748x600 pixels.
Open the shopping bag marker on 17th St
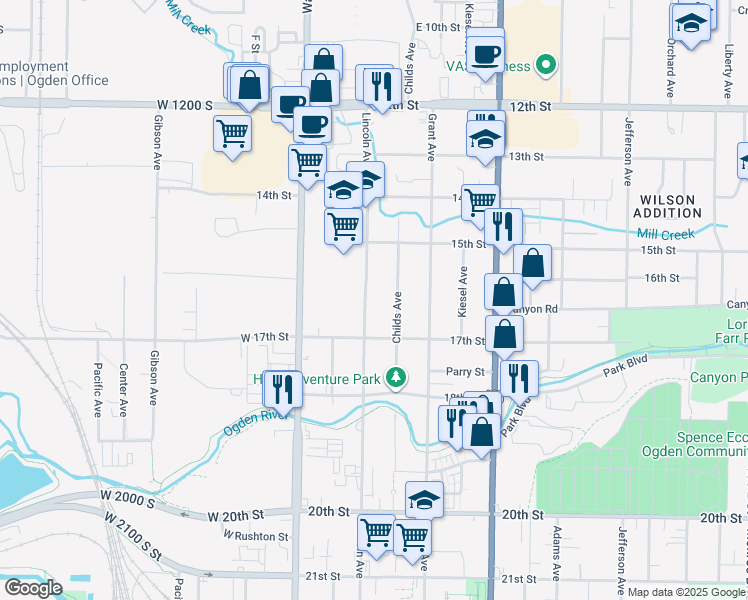504,334
